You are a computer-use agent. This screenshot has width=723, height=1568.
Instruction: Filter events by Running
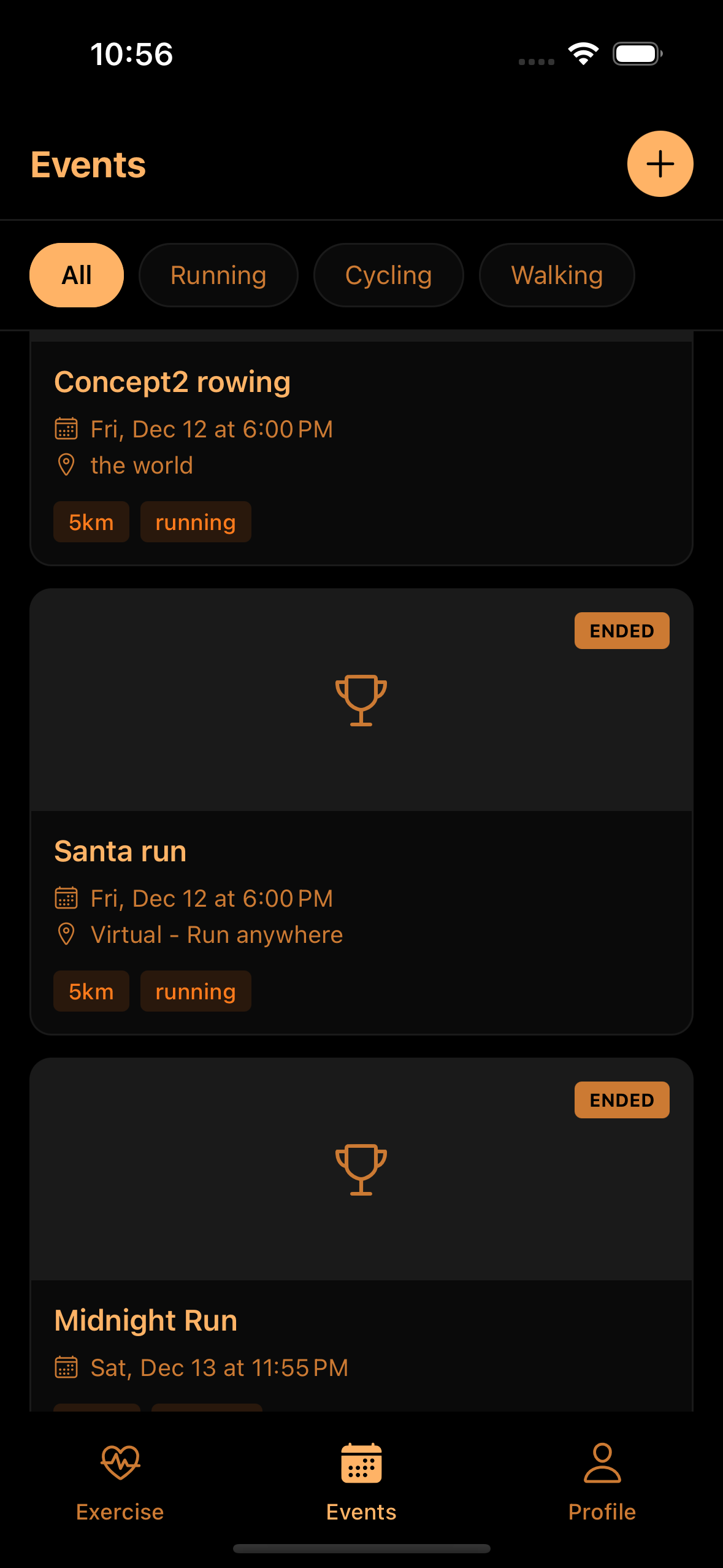[x=218, y=275]
